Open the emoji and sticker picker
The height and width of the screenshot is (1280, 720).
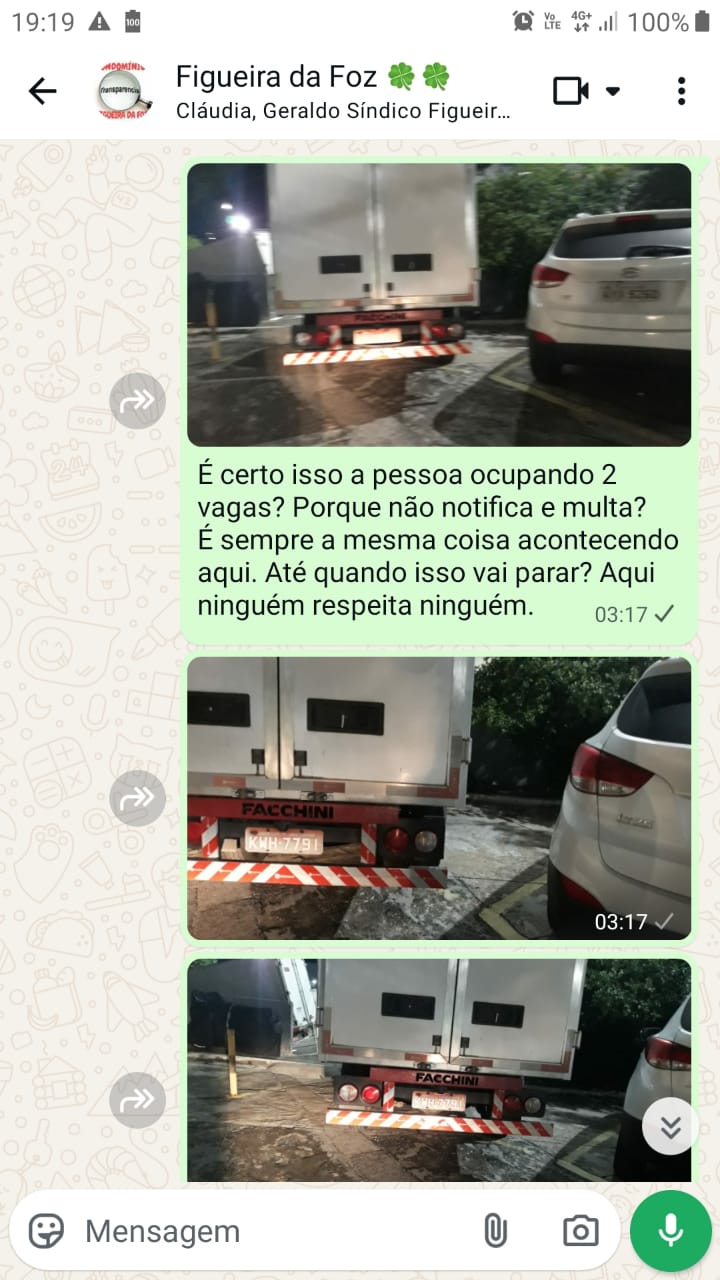point(46,1231)
